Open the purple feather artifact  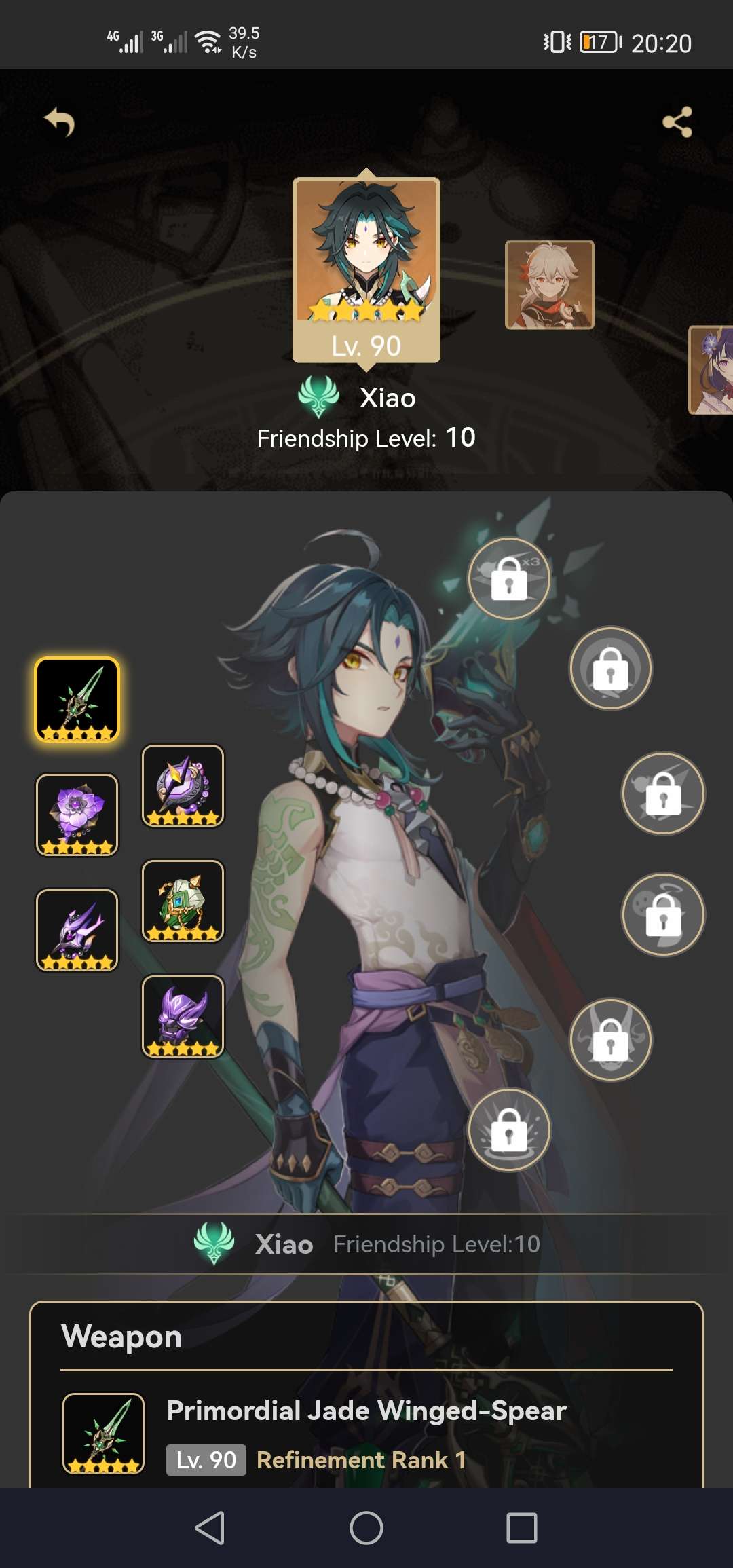77,930
